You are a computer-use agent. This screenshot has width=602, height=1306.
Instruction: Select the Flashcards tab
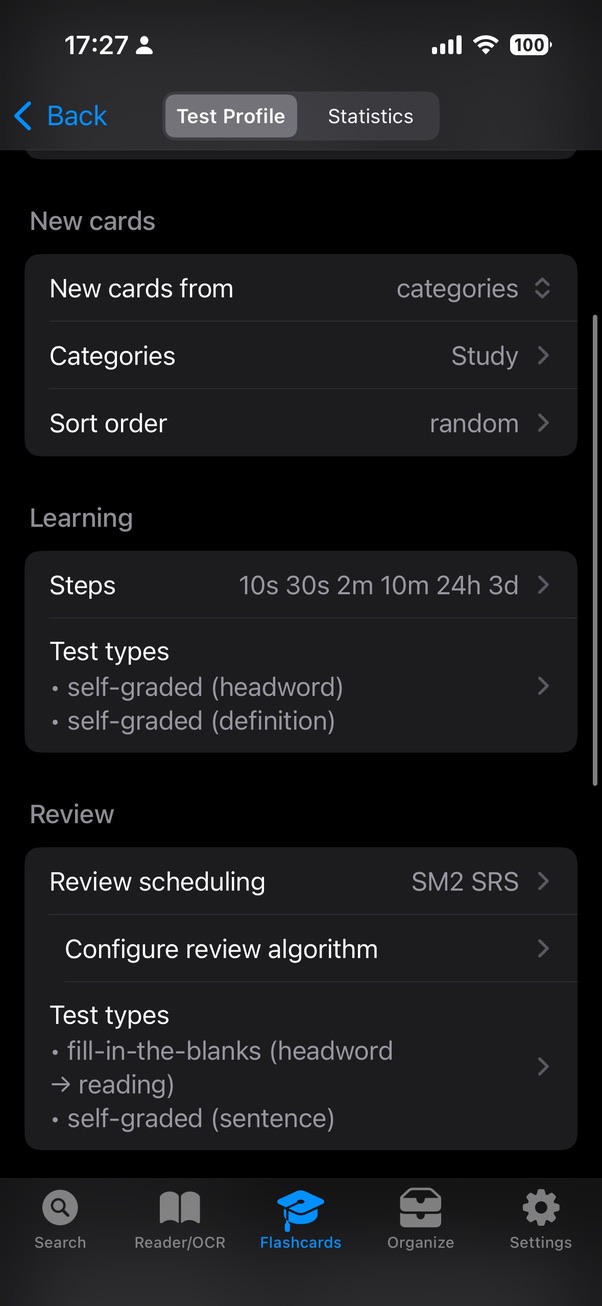[x=300, y=1221]
